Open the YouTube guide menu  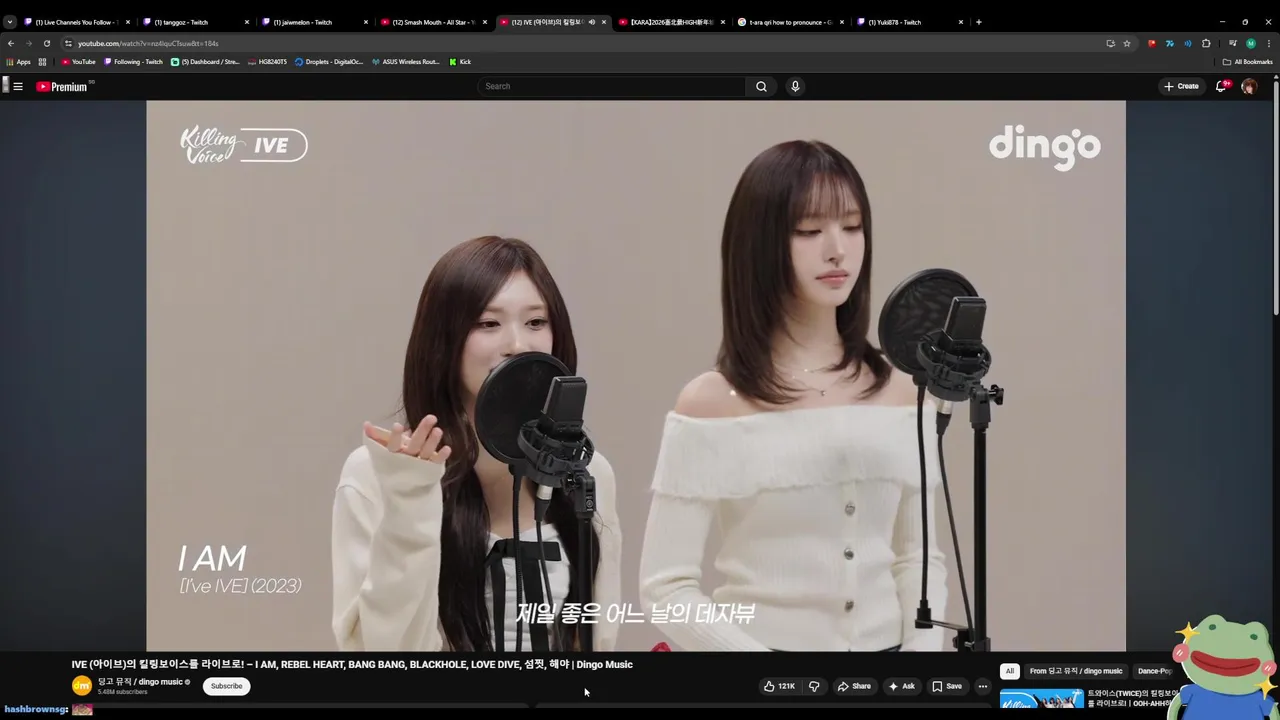pos(17,87)
